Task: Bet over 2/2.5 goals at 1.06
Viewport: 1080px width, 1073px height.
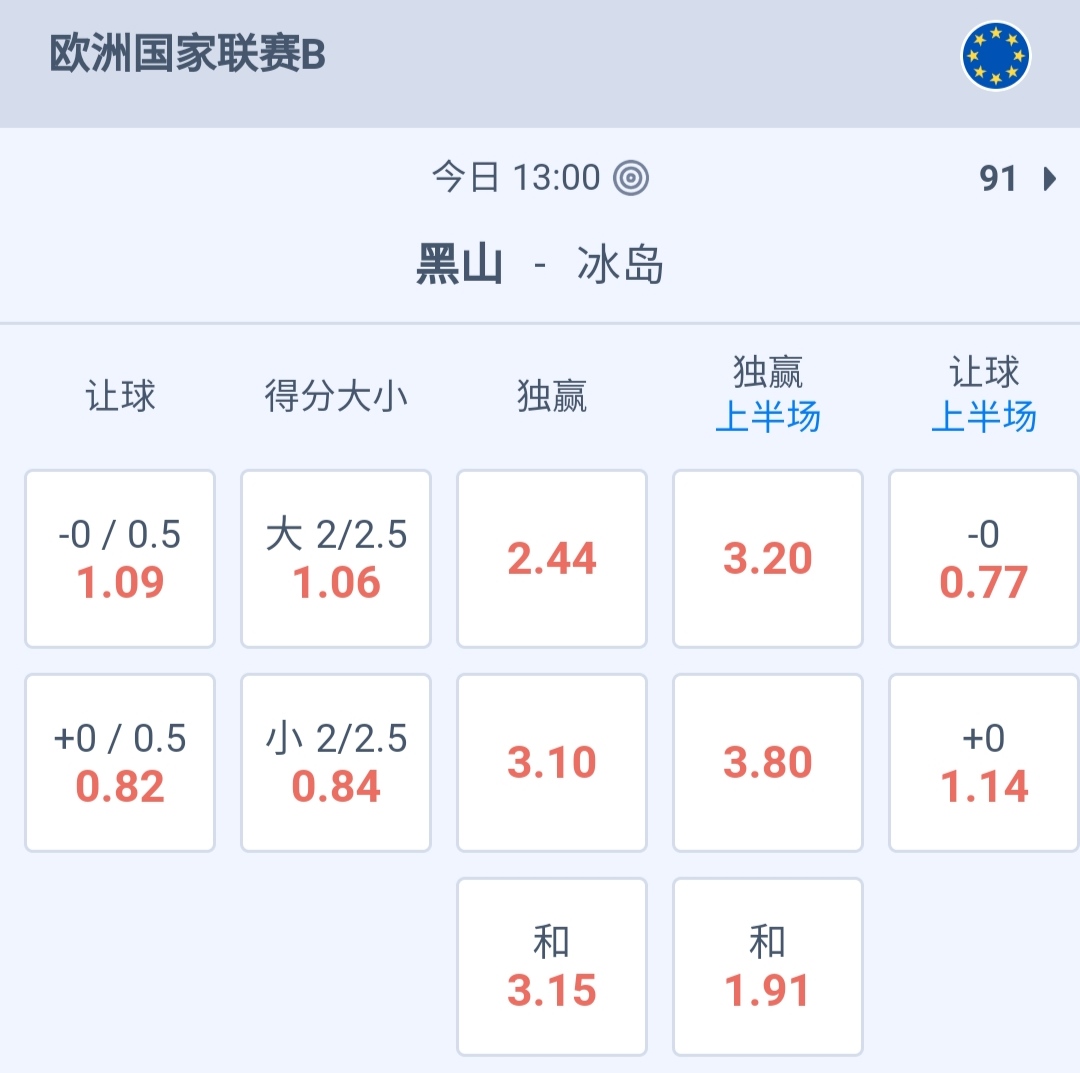Action: click(336, 559)
